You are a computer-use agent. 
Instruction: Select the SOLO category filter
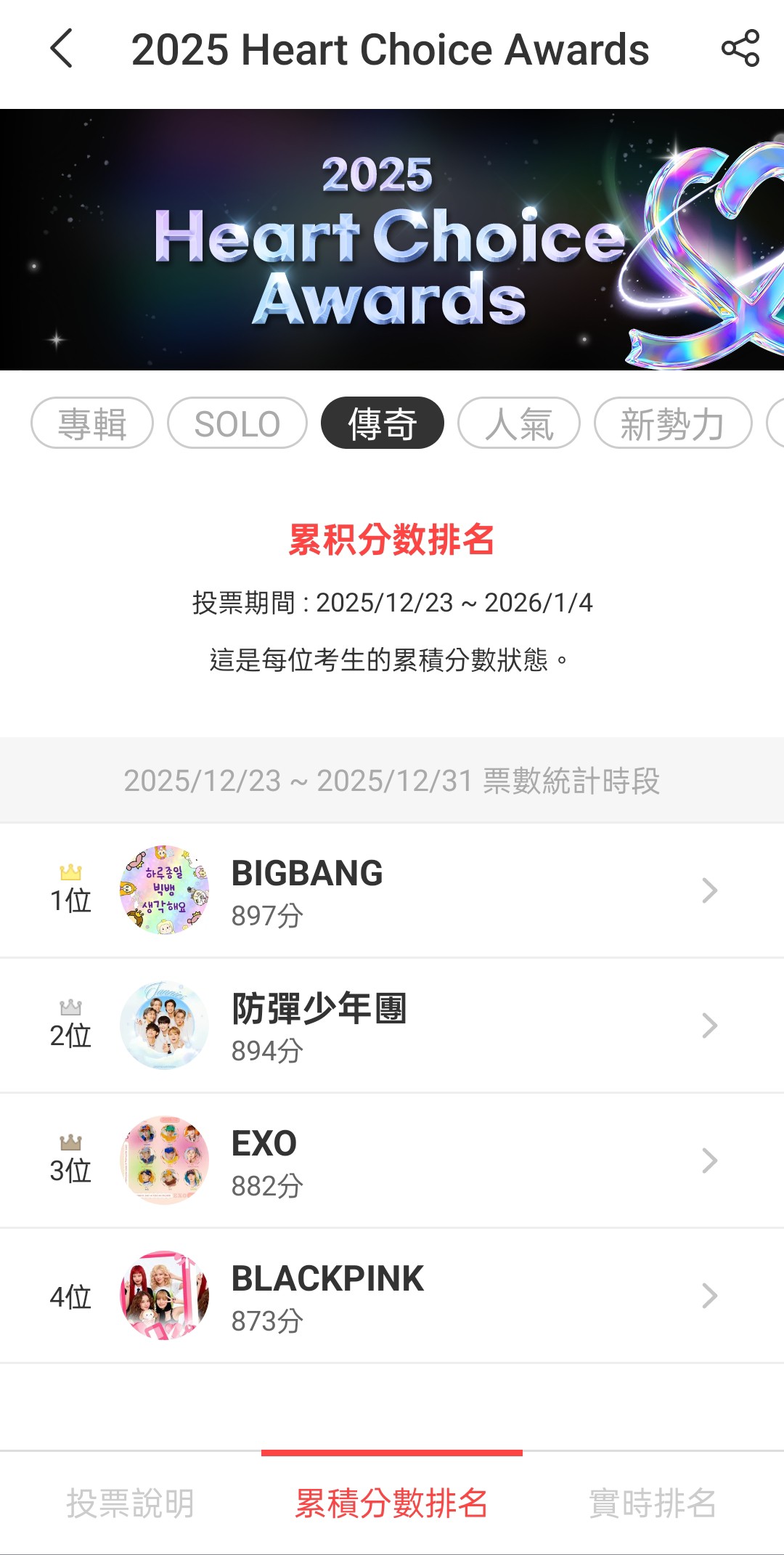click(237, 423)
